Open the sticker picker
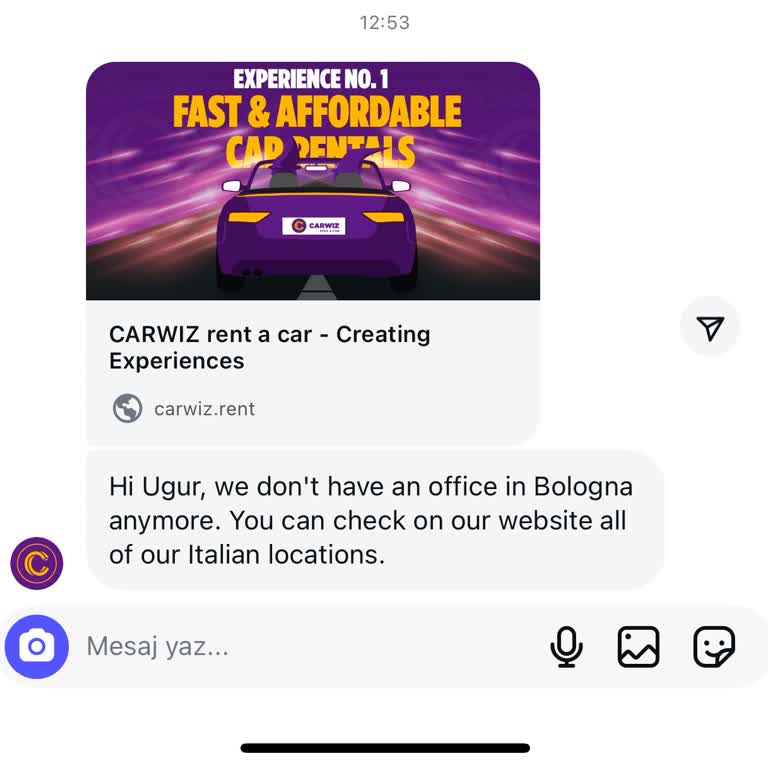This screenshot has width=768, height=768. point(714,647)
